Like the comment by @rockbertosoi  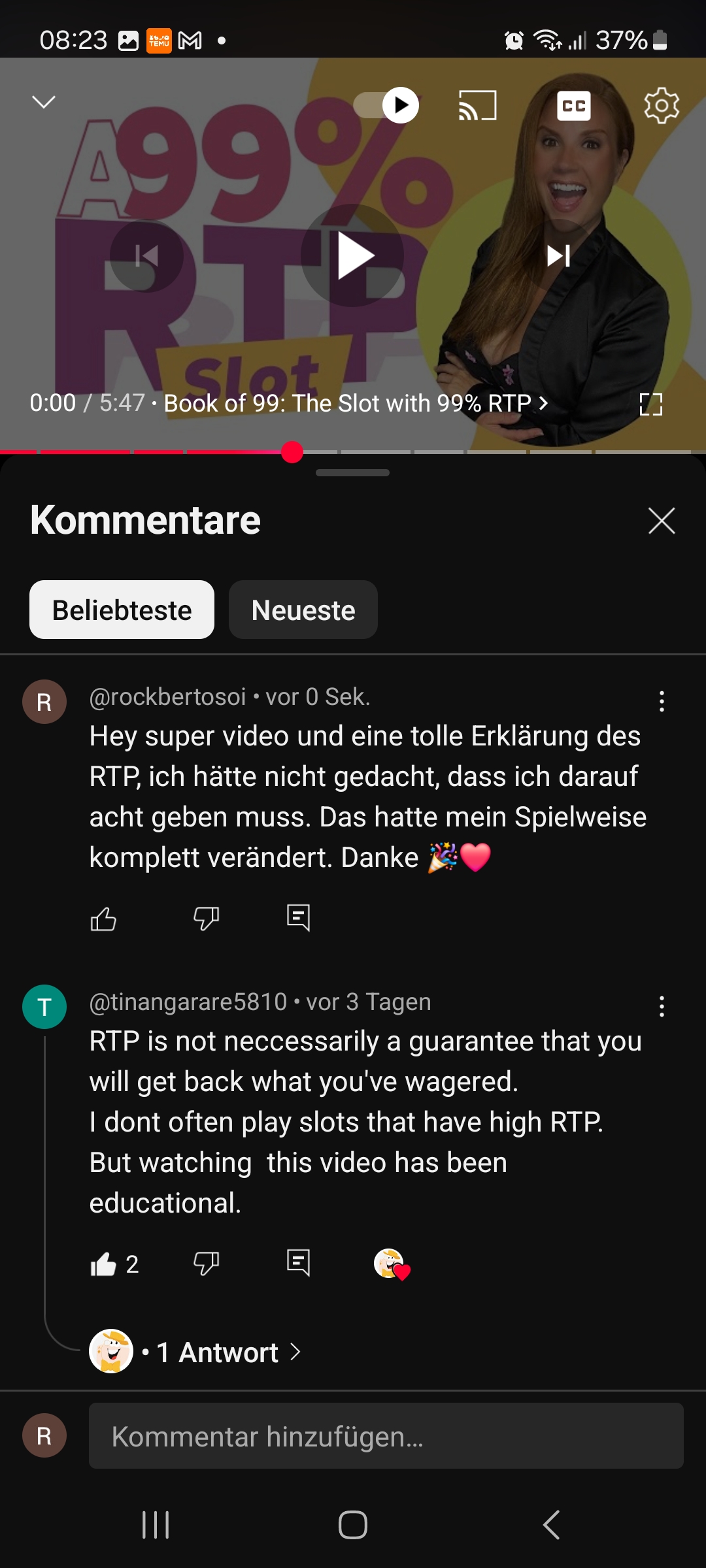103,919
